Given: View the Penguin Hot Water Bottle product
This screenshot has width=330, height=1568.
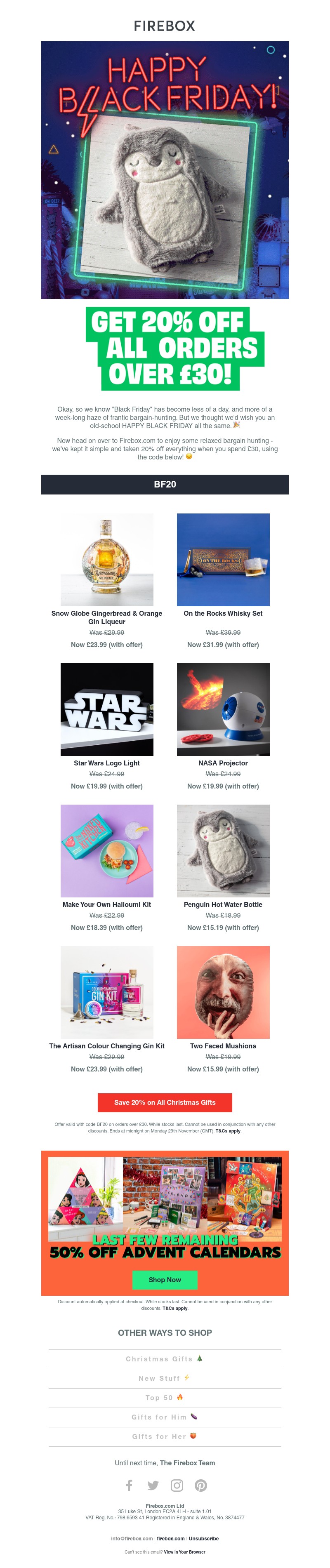Looking at the screenshot, I should click(x=223, y=850).
